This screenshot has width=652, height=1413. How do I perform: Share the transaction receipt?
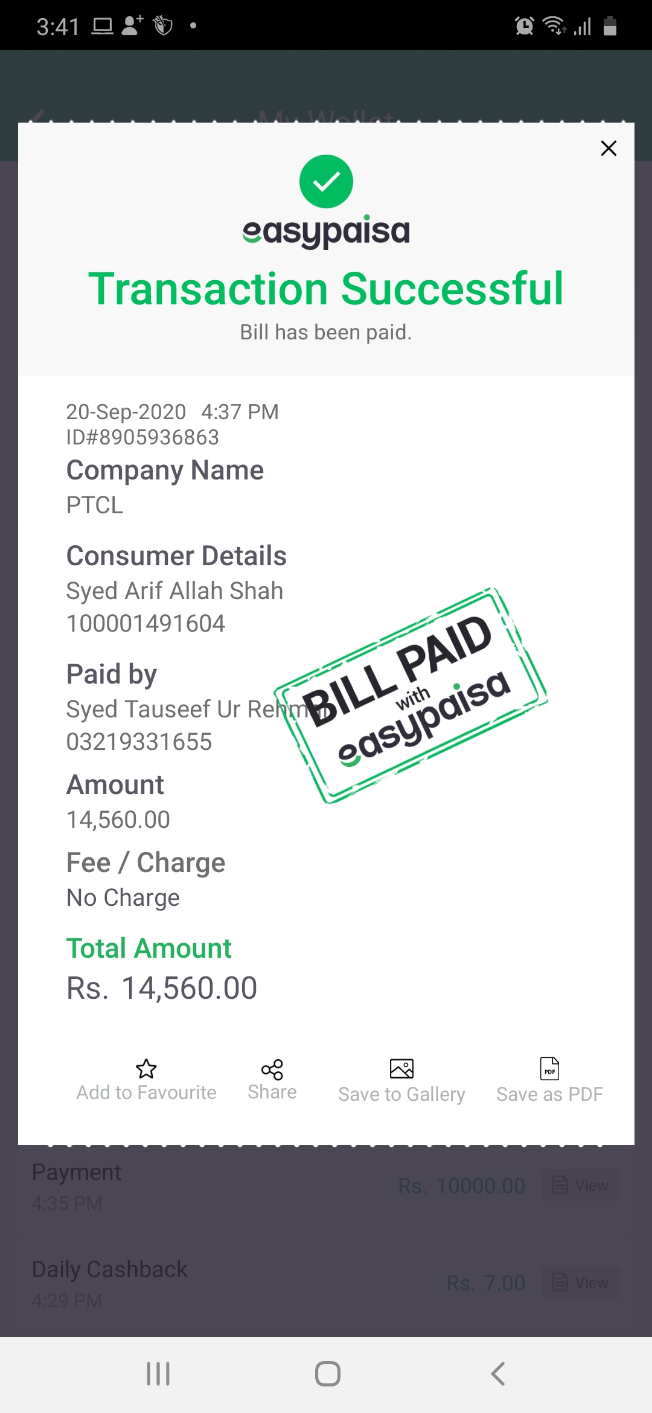(272, 1080)
